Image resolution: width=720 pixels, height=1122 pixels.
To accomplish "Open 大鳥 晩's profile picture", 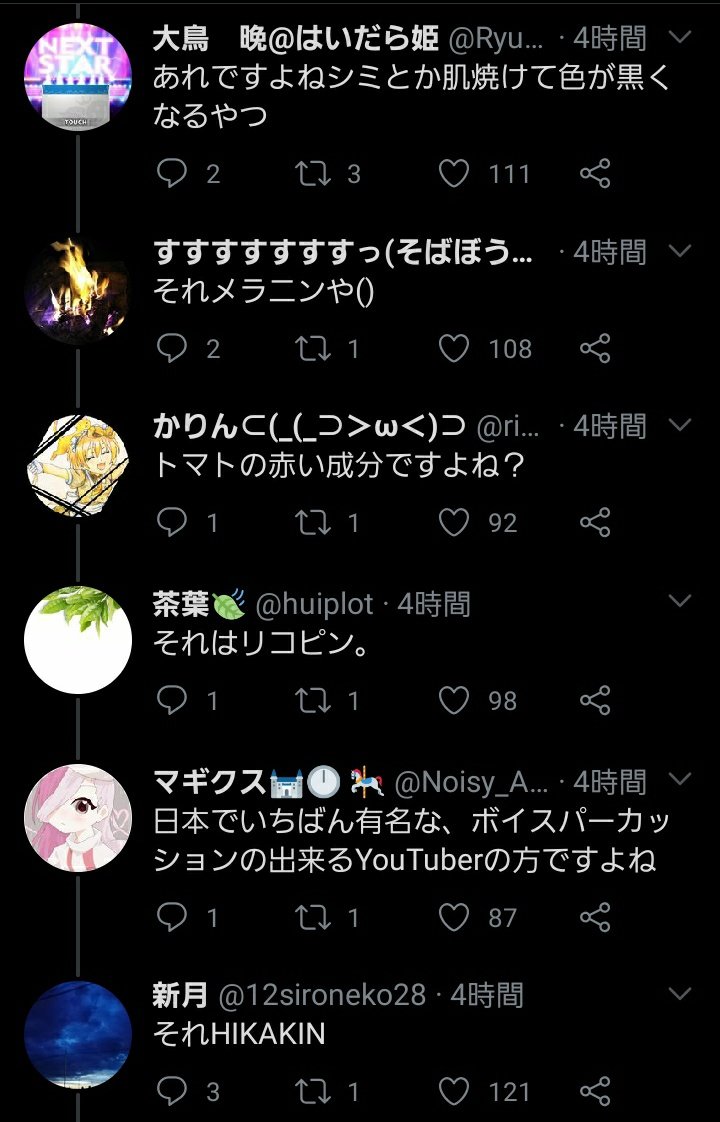I will tap(78, 77).
